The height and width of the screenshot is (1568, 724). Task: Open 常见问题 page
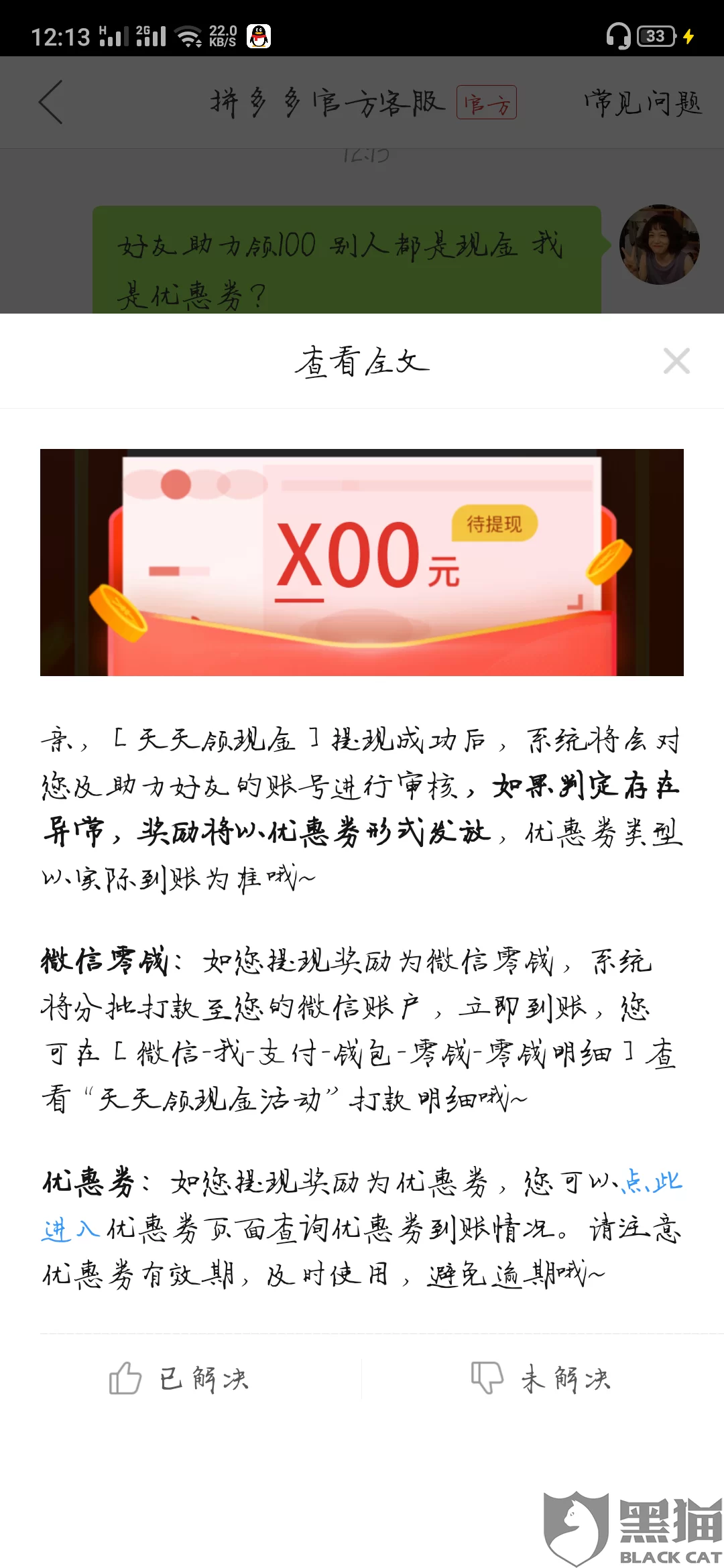tap(642, 103)
